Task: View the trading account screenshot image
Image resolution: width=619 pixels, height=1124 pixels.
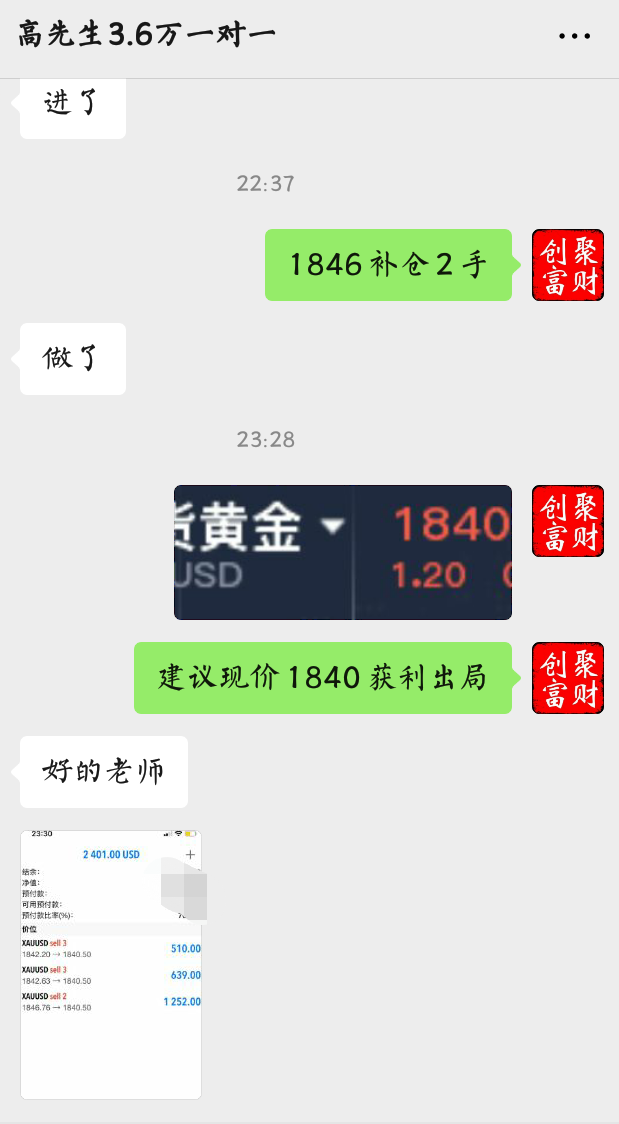Action: click(x=111, y=964)
